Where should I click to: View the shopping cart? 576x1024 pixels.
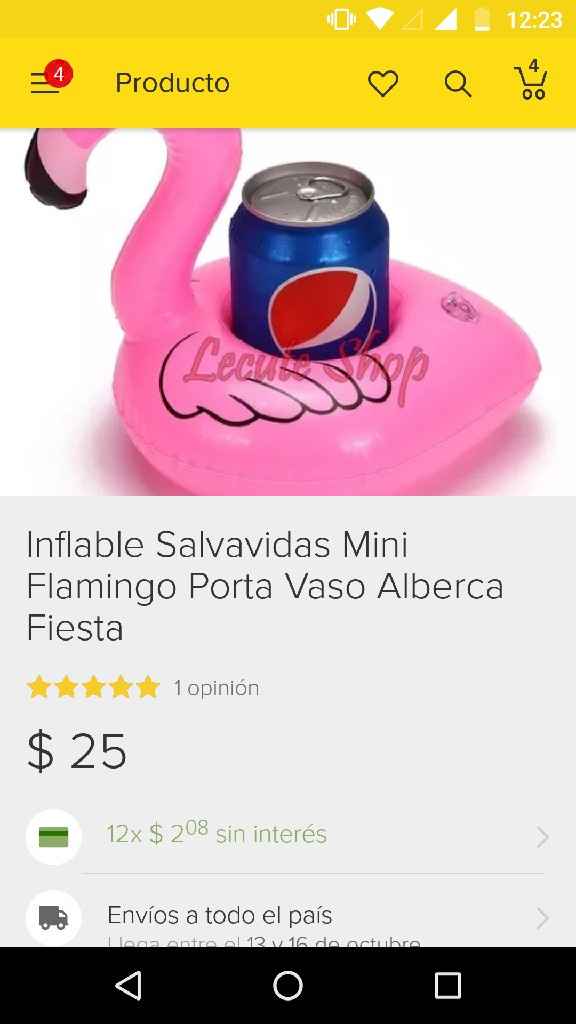(x=532, y=80)
